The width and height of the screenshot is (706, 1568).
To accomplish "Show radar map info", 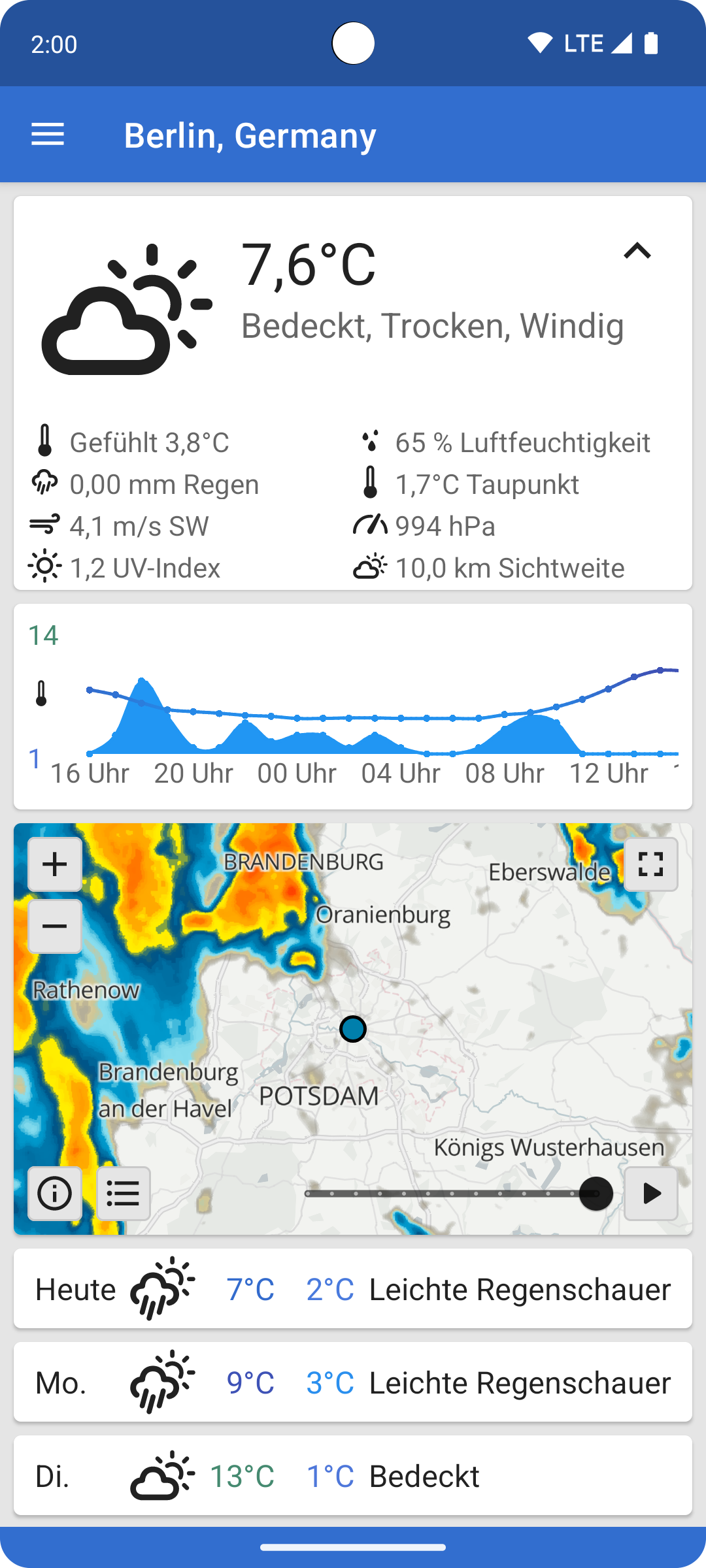I will pyautogui.click(x=55, y=1194).
